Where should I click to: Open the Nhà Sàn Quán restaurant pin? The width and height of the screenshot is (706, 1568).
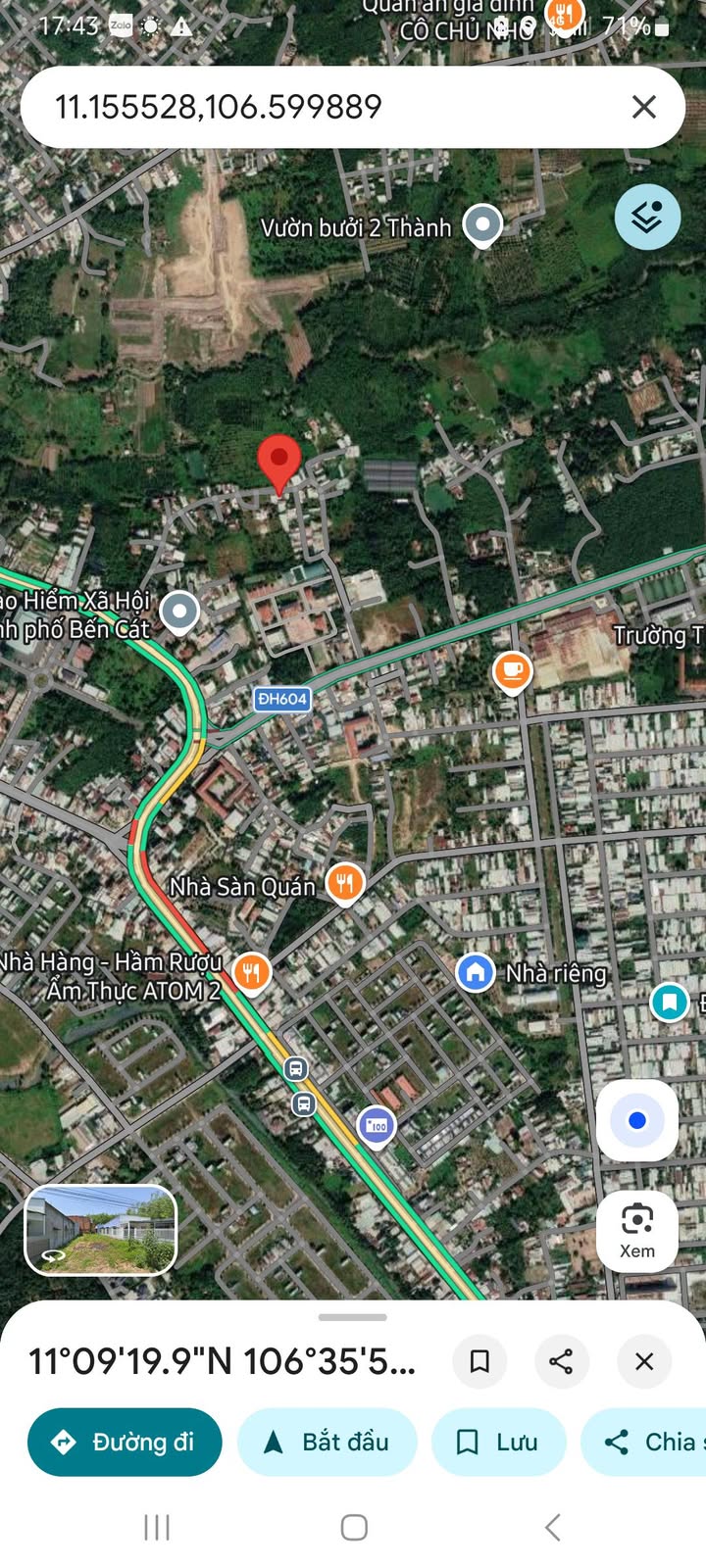tap(344, 883)
